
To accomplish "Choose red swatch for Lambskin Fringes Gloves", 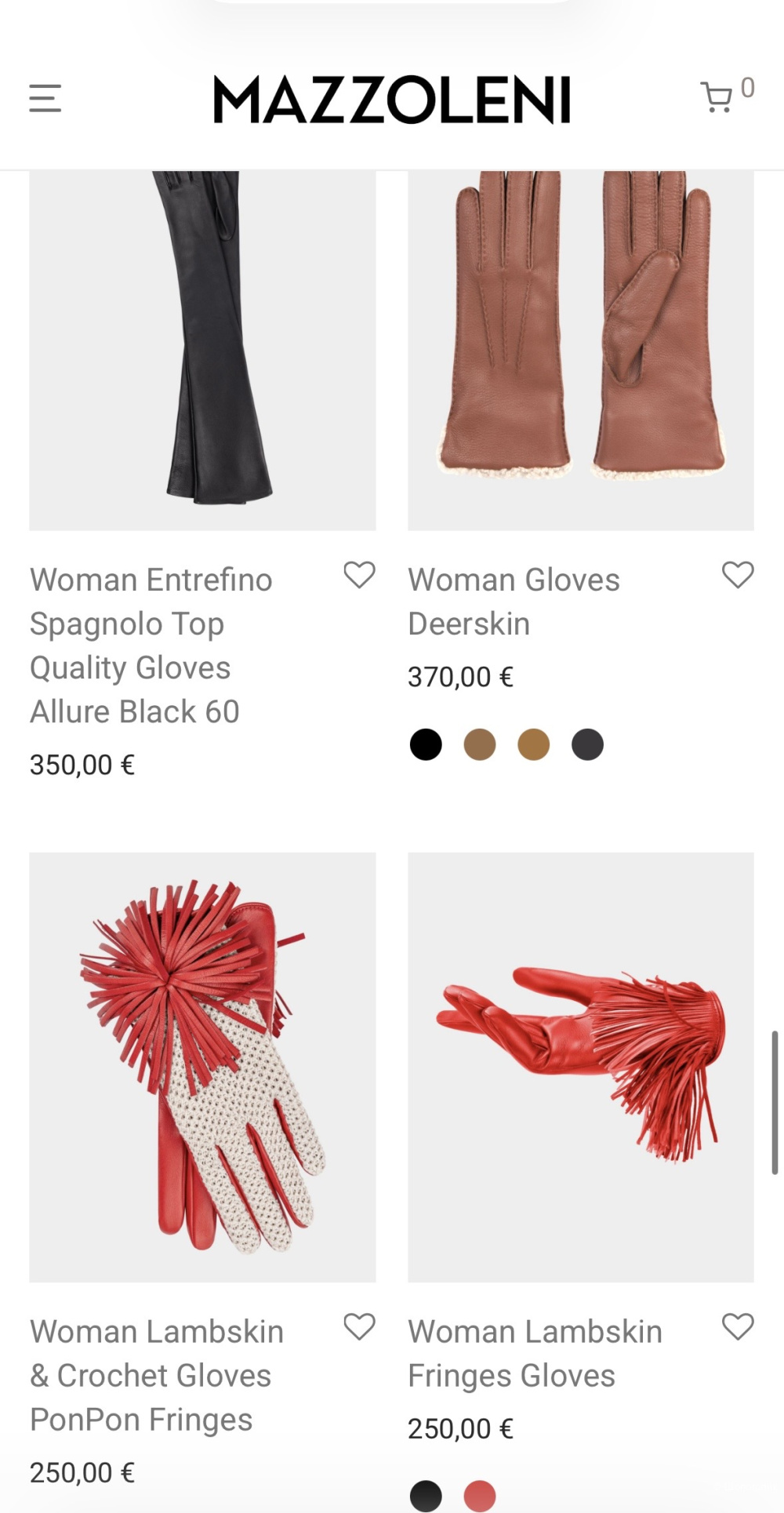I will (480, 1496).
